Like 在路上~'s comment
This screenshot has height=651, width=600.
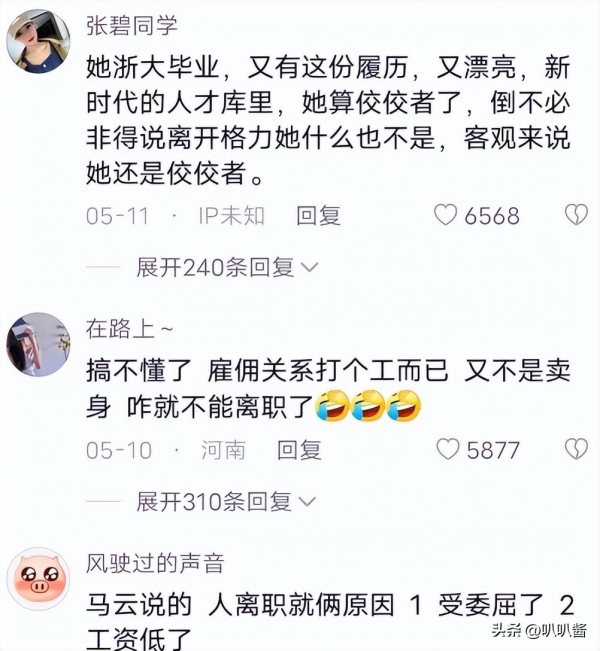pos(447,449)
